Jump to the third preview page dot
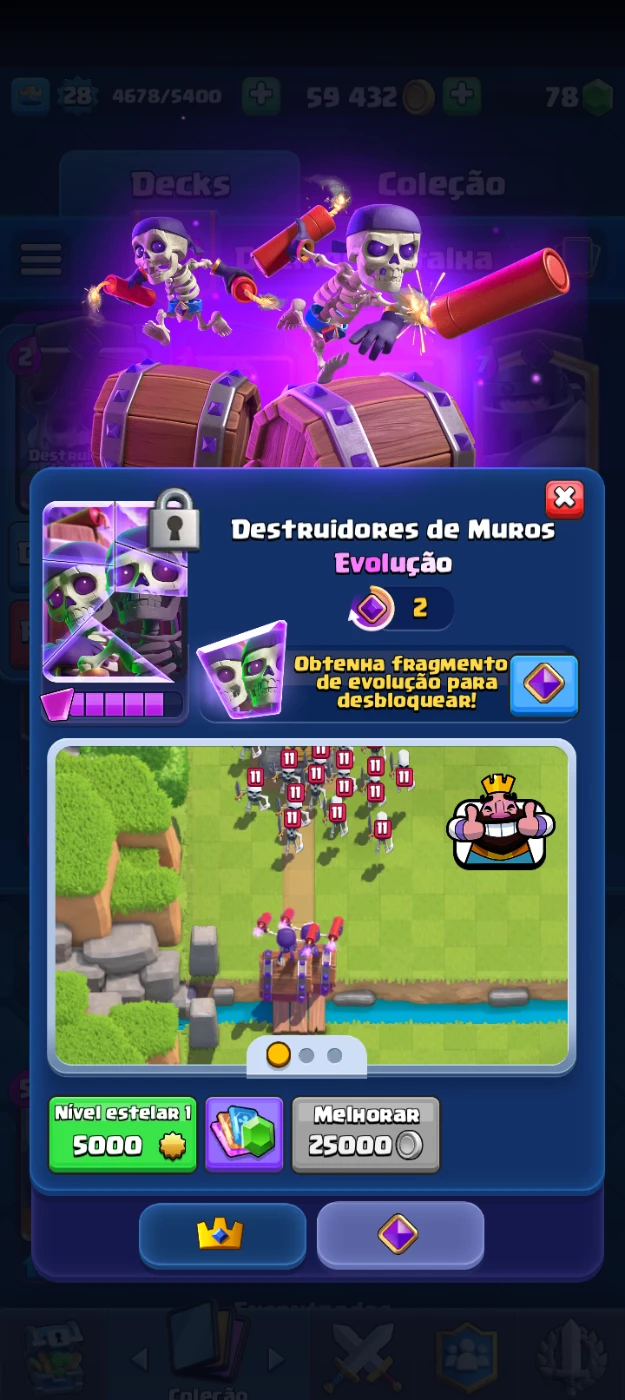 [335, 1055]
